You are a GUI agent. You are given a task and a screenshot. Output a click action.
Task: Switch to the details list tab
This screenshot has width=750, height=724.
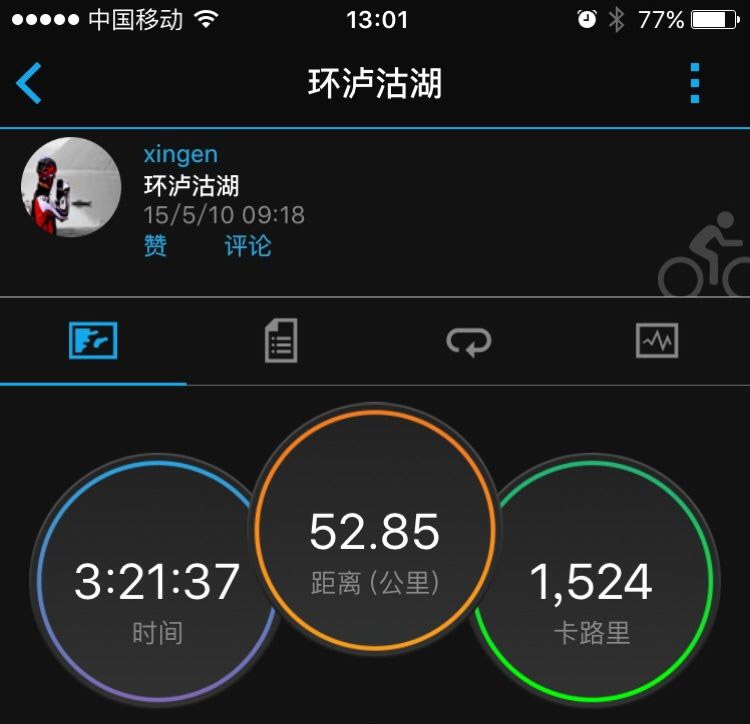281,342
